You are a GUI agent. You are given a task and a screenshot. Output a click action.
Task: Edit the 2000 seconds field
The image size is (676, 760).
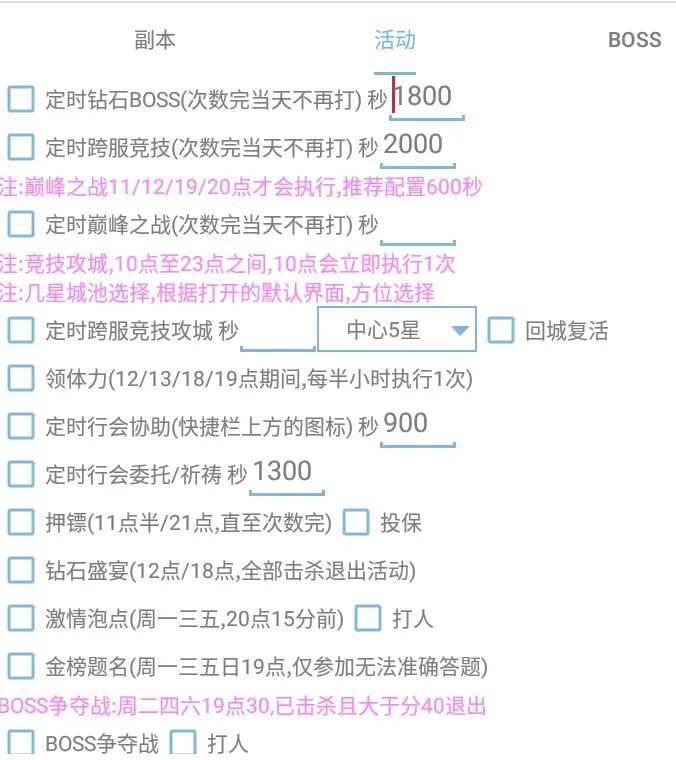click(417, 146)
